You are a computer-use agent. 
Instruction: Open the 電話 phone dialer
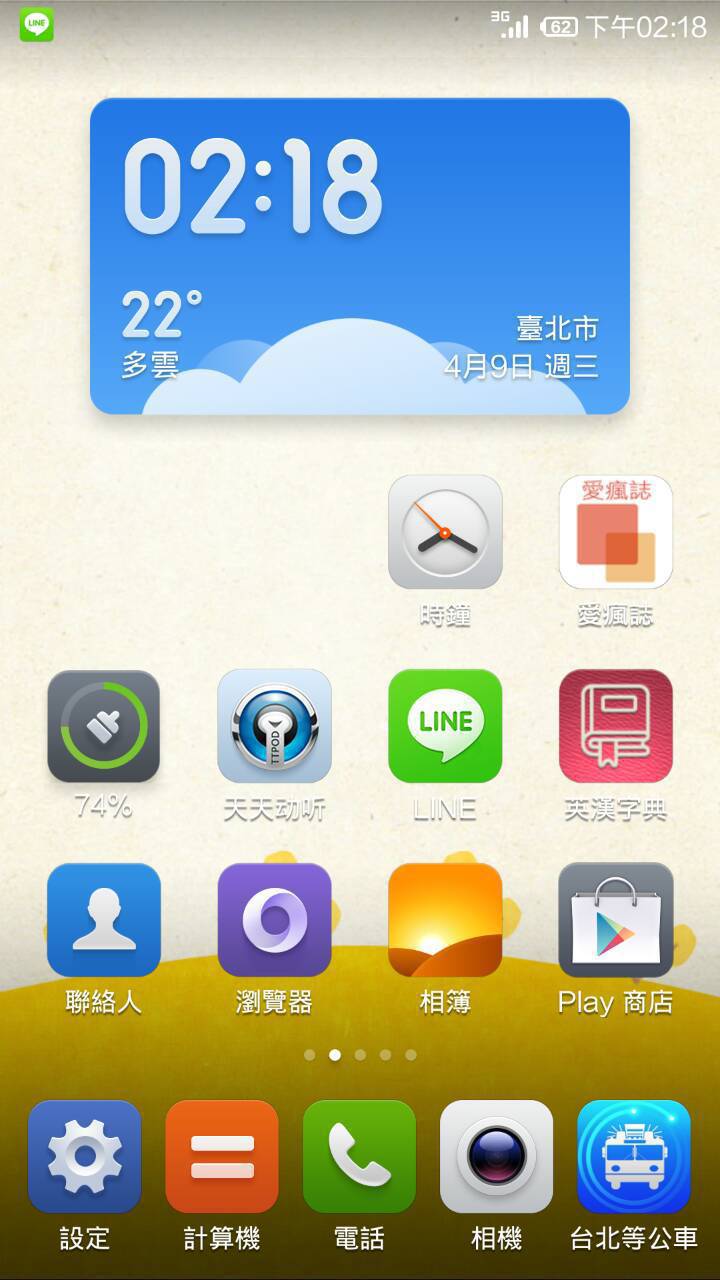click(x=359, y=1157)
